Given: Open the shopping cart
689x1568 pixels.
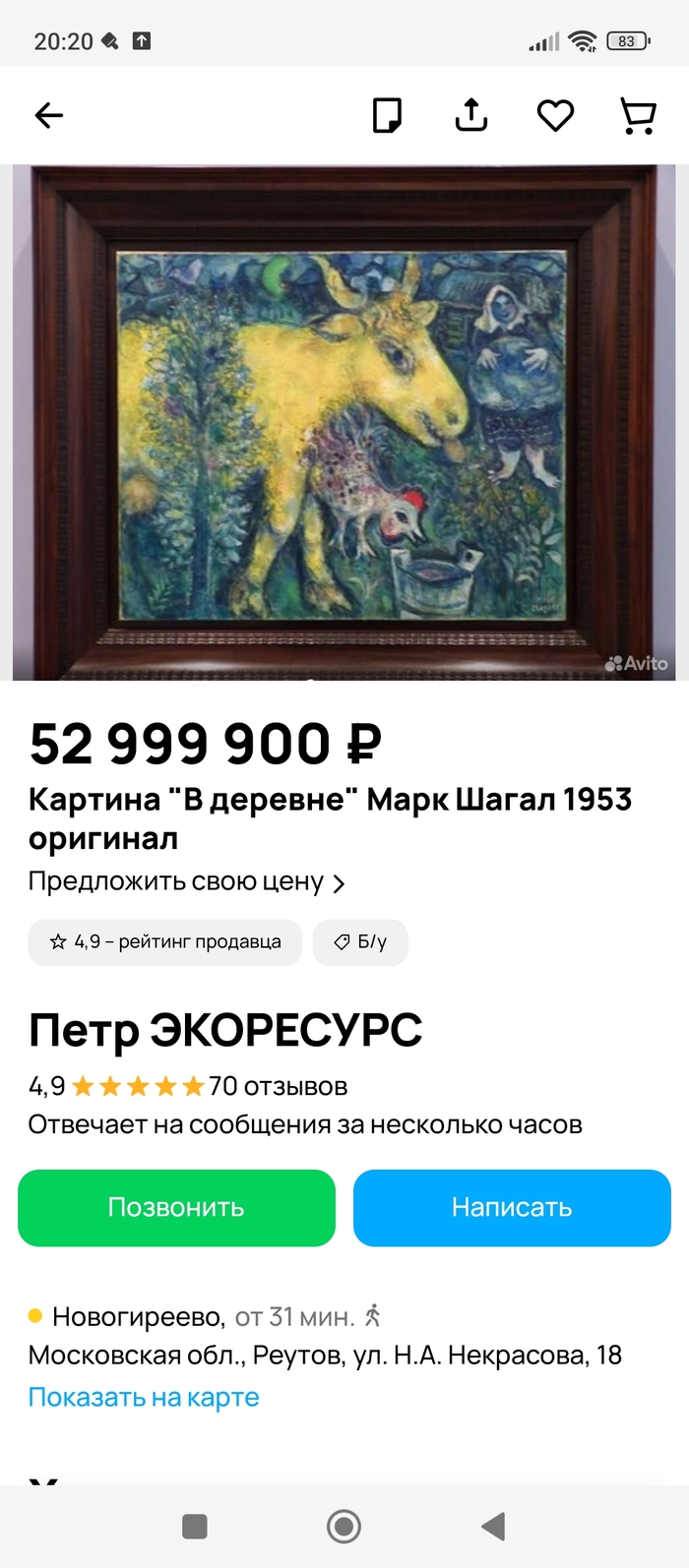Looking at the screenshot, I should click(639, 116).
